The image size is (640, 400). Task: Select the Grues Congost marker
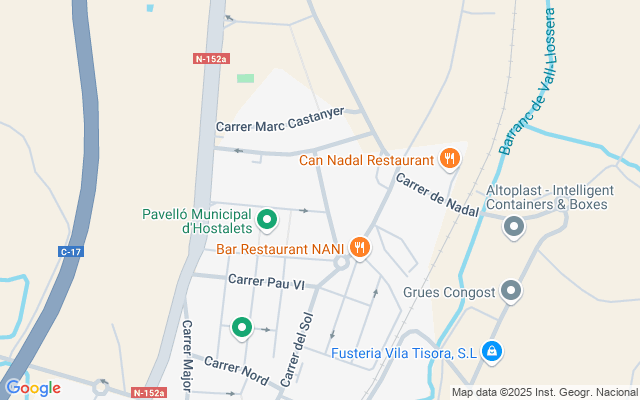pos(511,292)
